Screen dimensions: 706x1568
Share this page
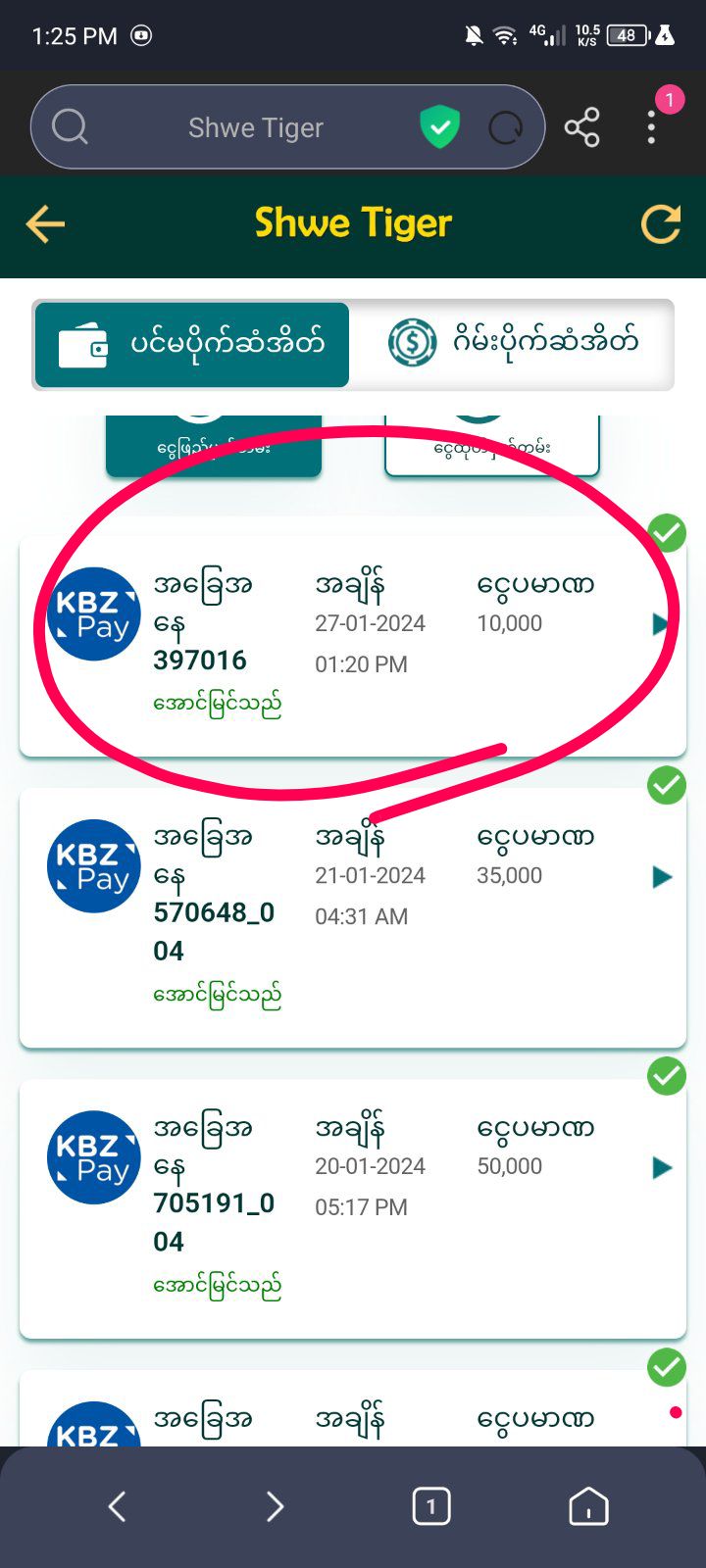(x=581, y=127)
